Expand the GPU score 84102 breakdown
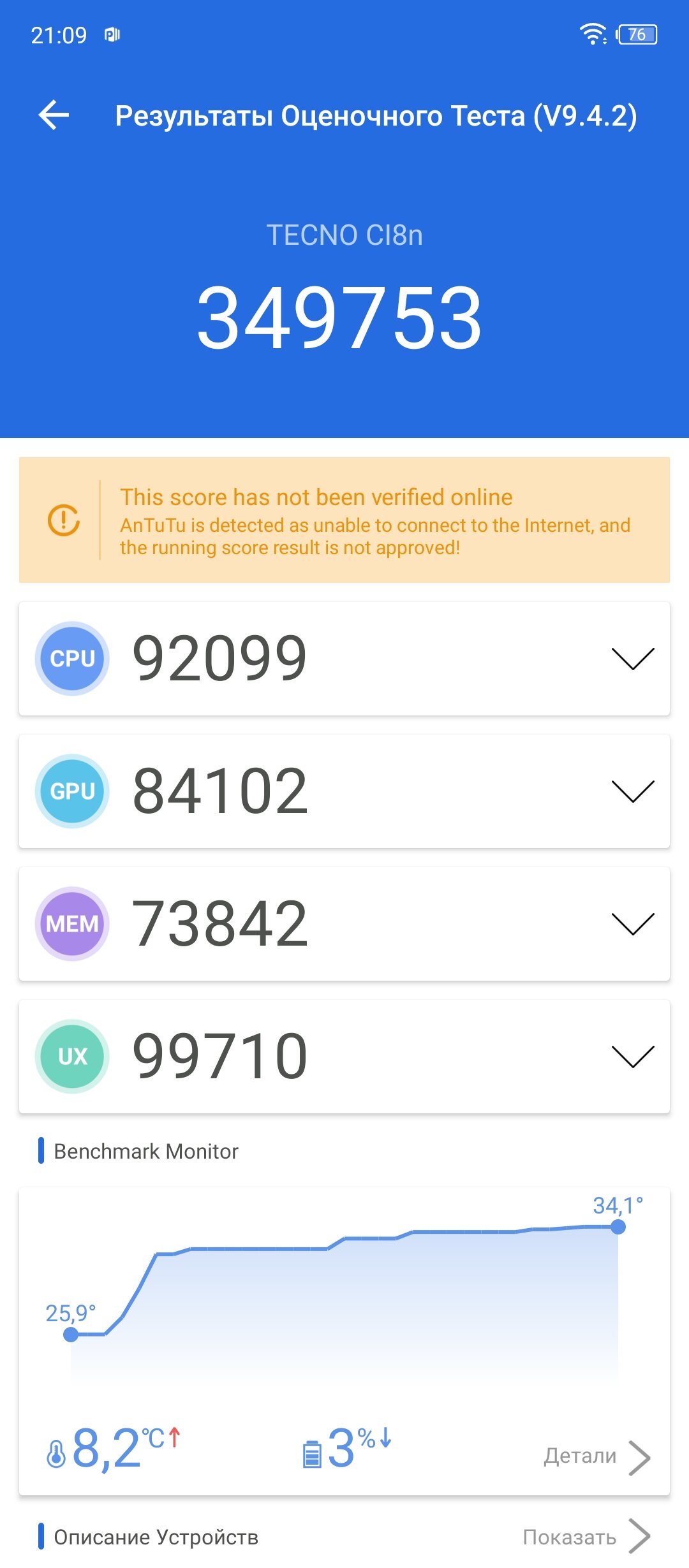 pyautogui.click(x=344, y=791)
